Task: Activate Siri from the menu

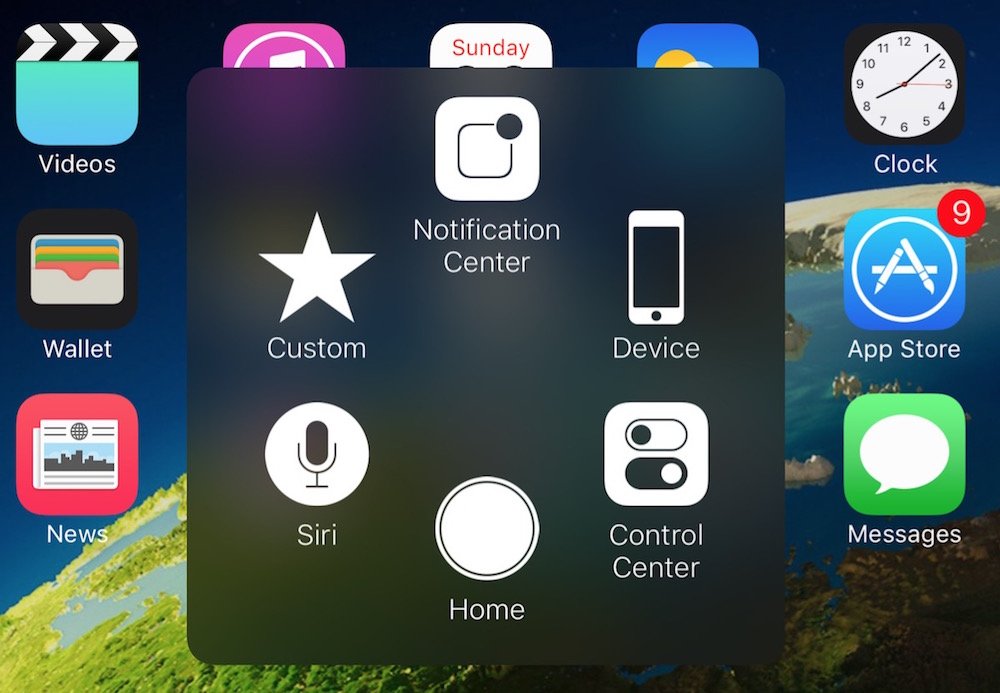Action: click(317, 454)
